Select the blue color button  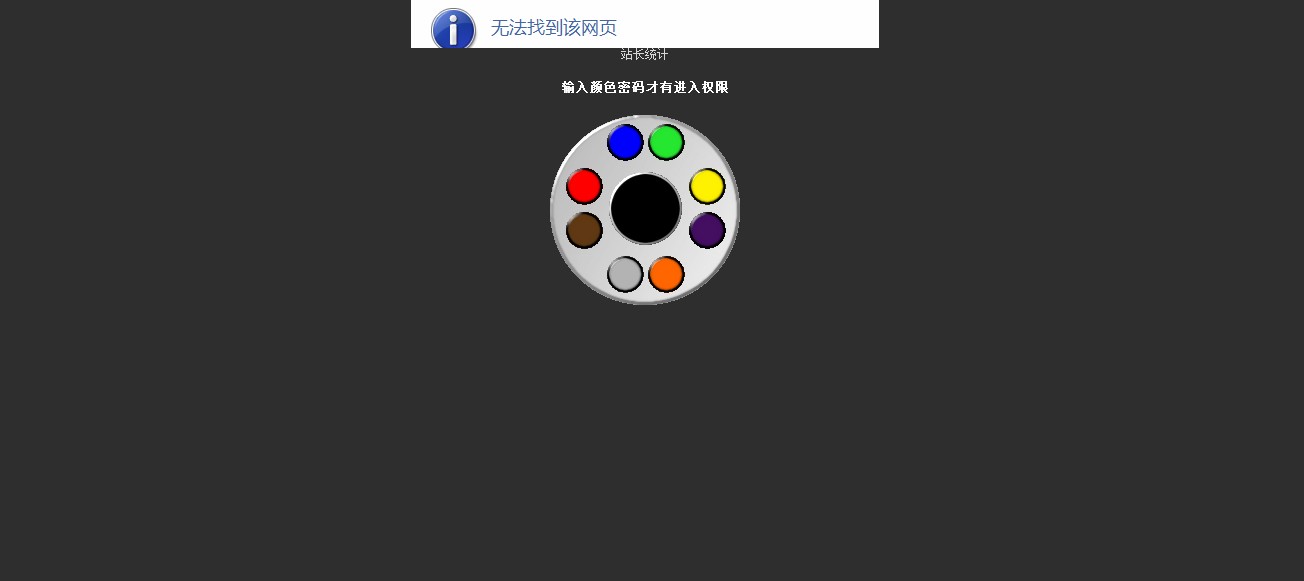pos(625,143)
